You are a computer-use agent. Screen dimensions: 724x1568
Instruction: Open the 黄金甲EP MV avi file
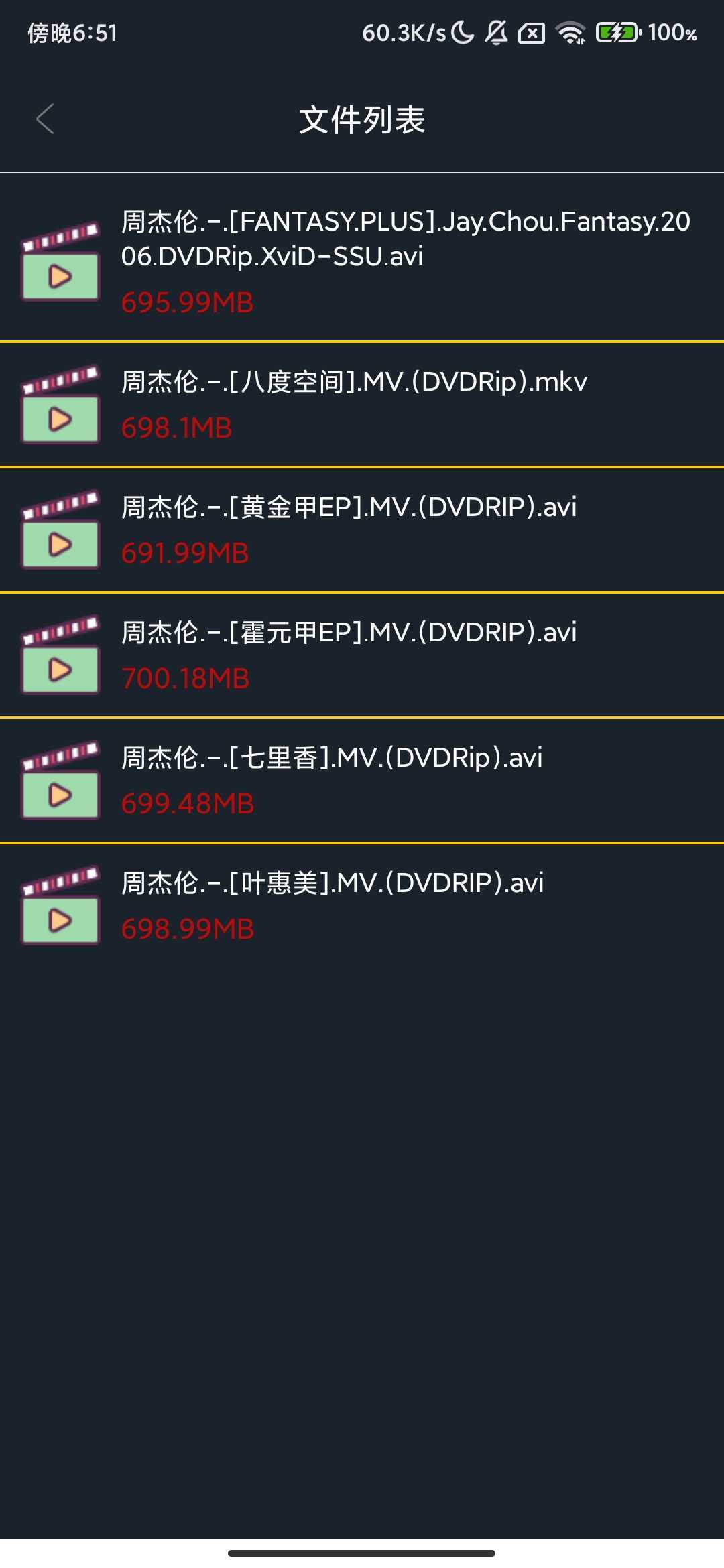pyautogui.click(x=362, y=529)
